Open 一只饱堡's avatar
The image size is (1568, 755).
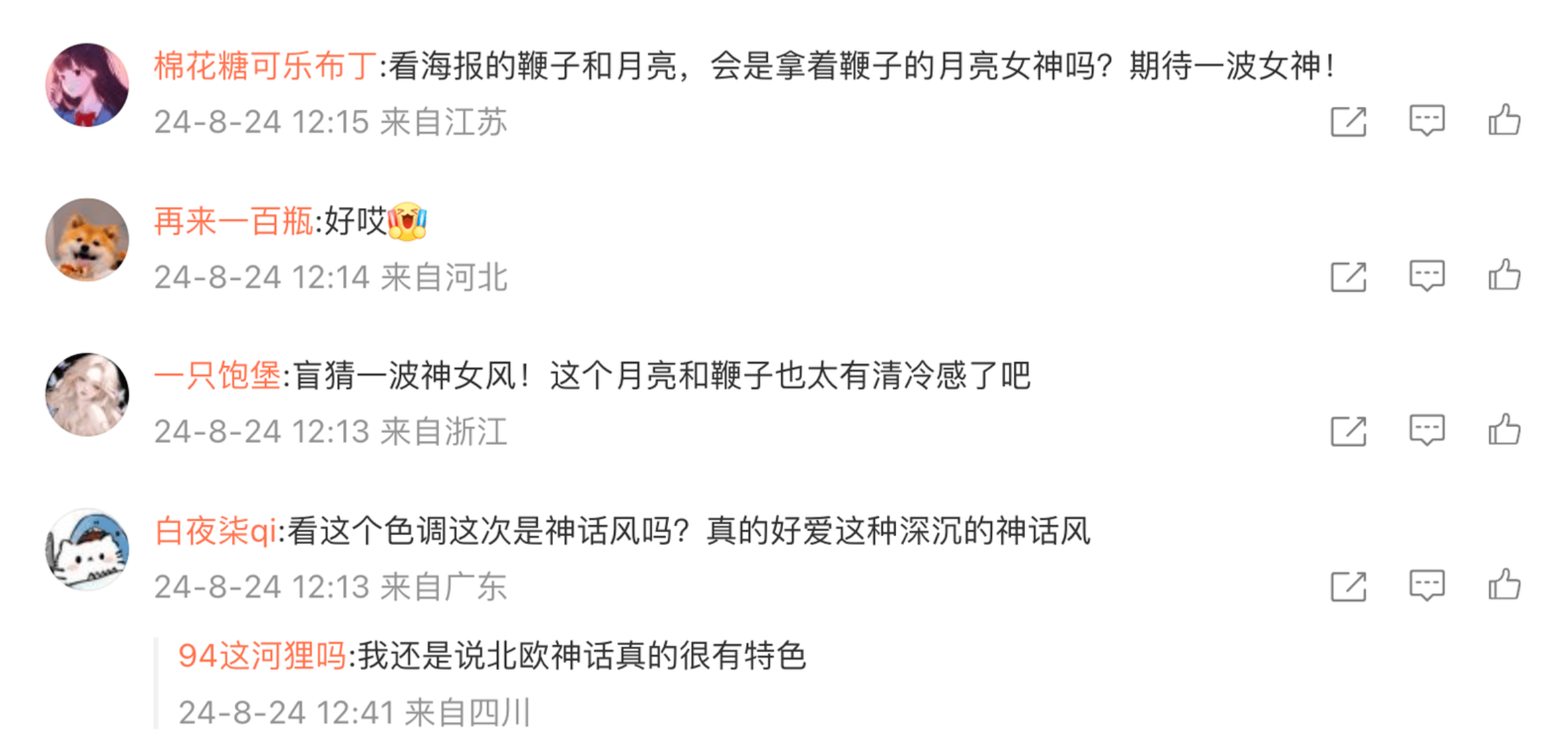click(87, 395)
